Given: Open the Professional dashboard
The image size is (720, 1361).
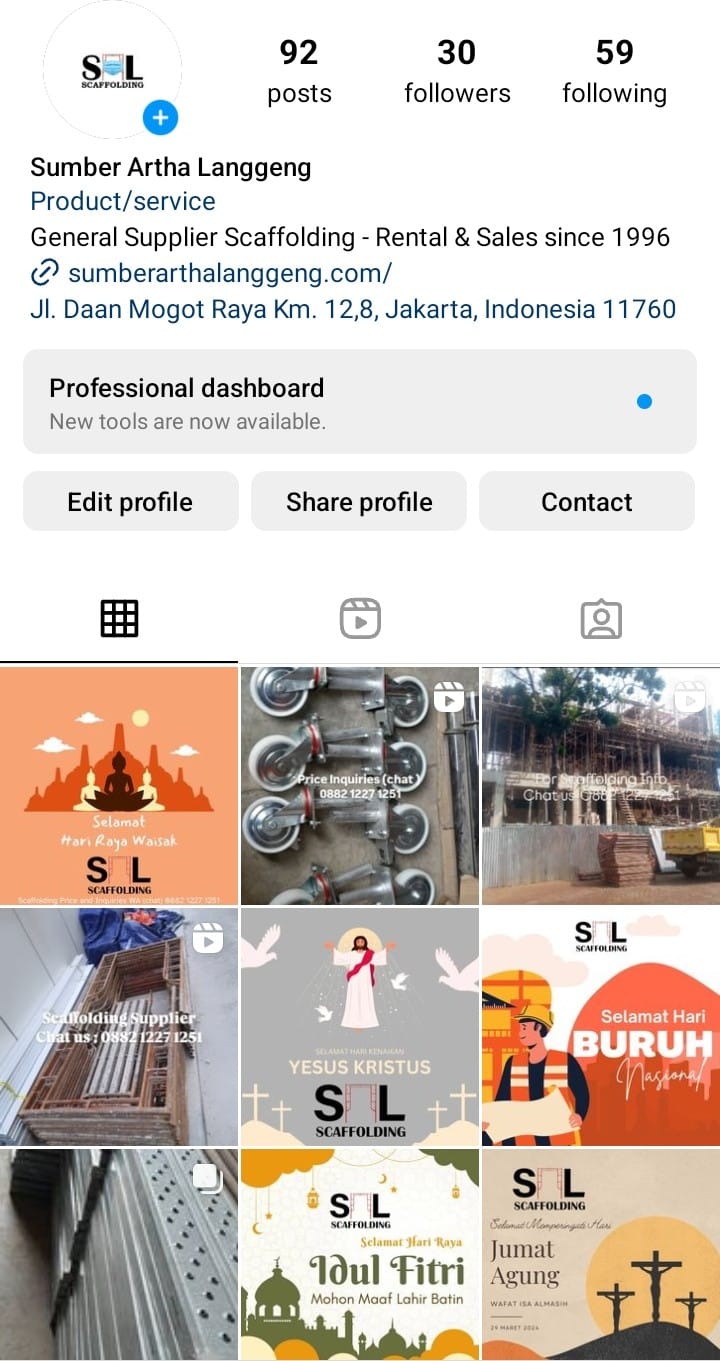Looking at the screenshot, I should [359, 402].
